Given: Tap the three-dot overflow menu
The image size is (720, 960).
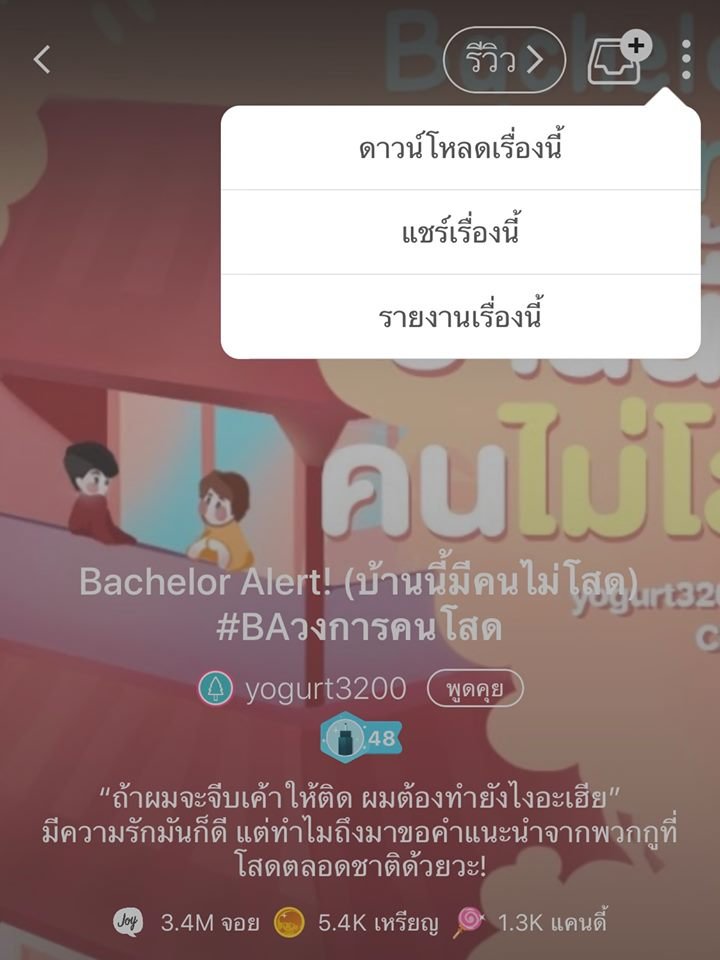Looking at the screenshot, I should (686, 60).
